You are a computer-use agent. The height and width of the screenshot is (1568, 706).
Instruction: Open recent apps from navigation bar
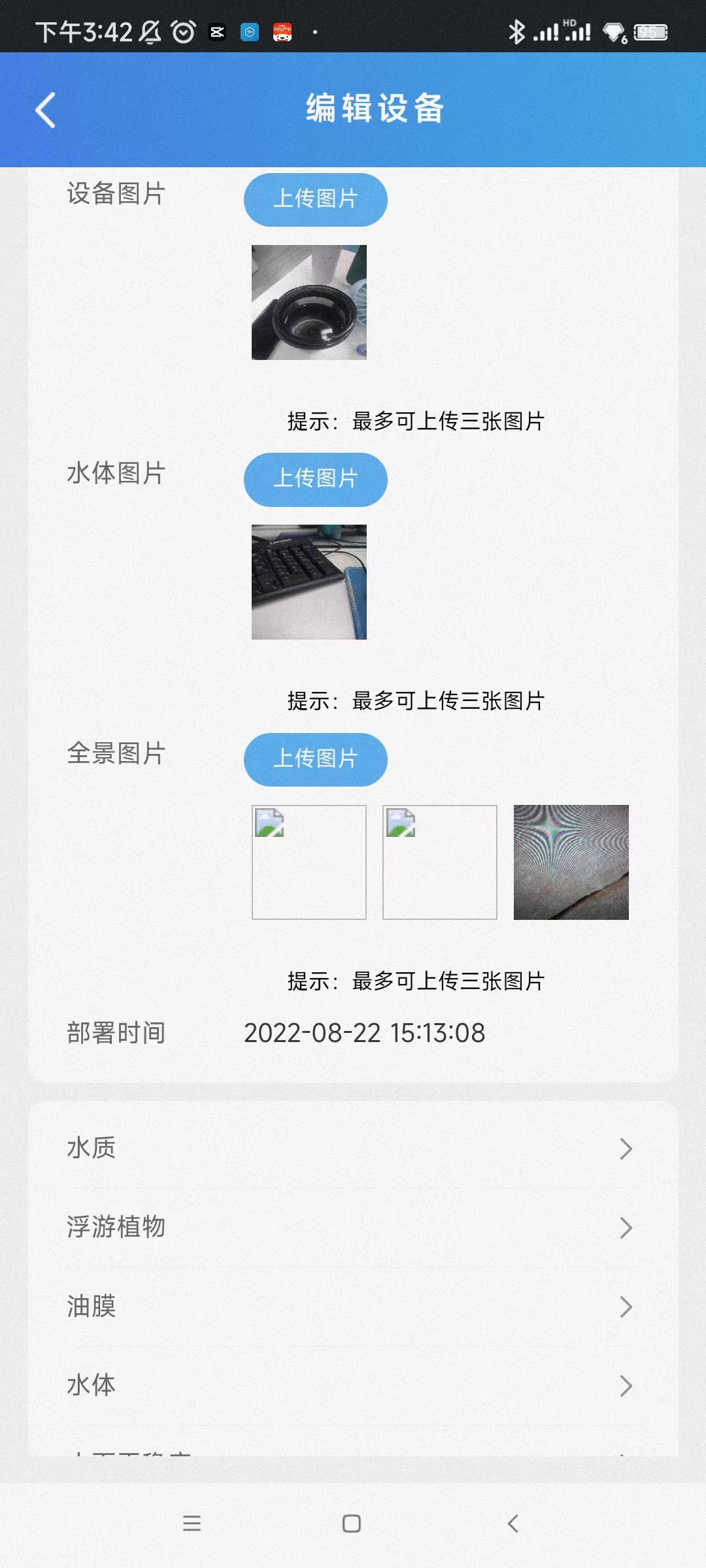point(192,1524)
